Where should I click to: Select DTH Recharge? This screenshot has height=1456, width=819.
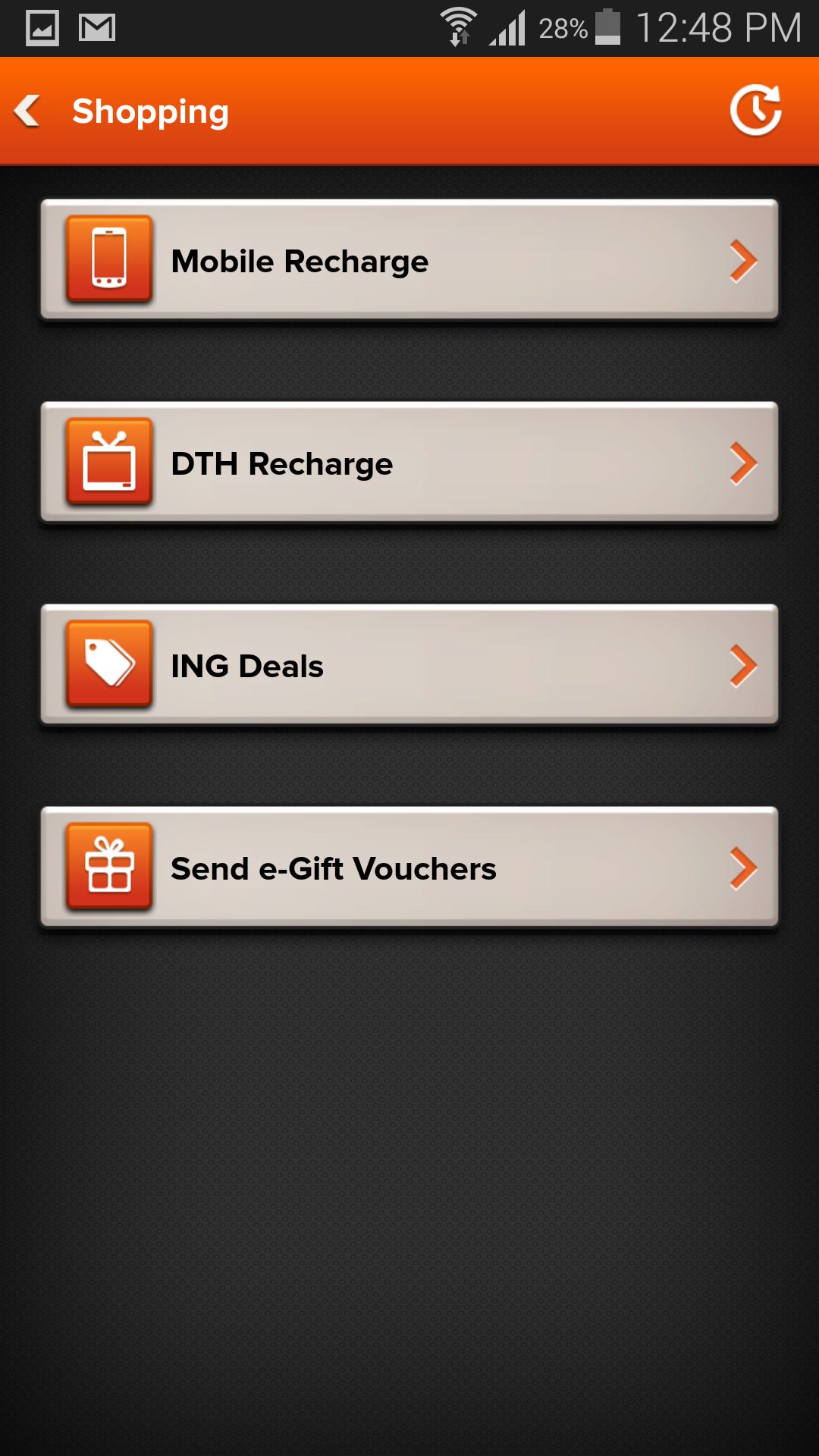(x=409, y=463)
